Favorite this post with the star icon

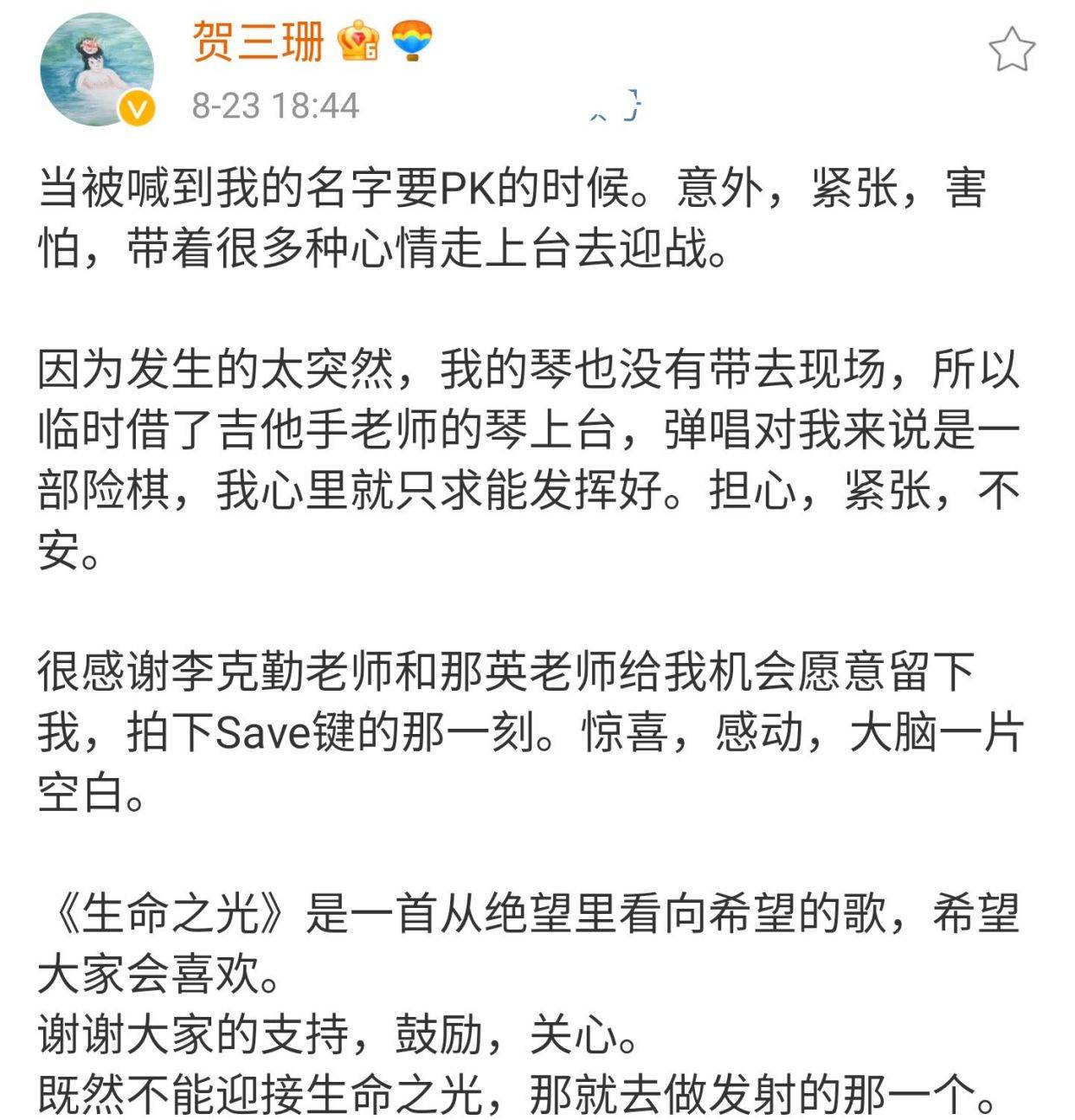click(x=1011, y=48)
